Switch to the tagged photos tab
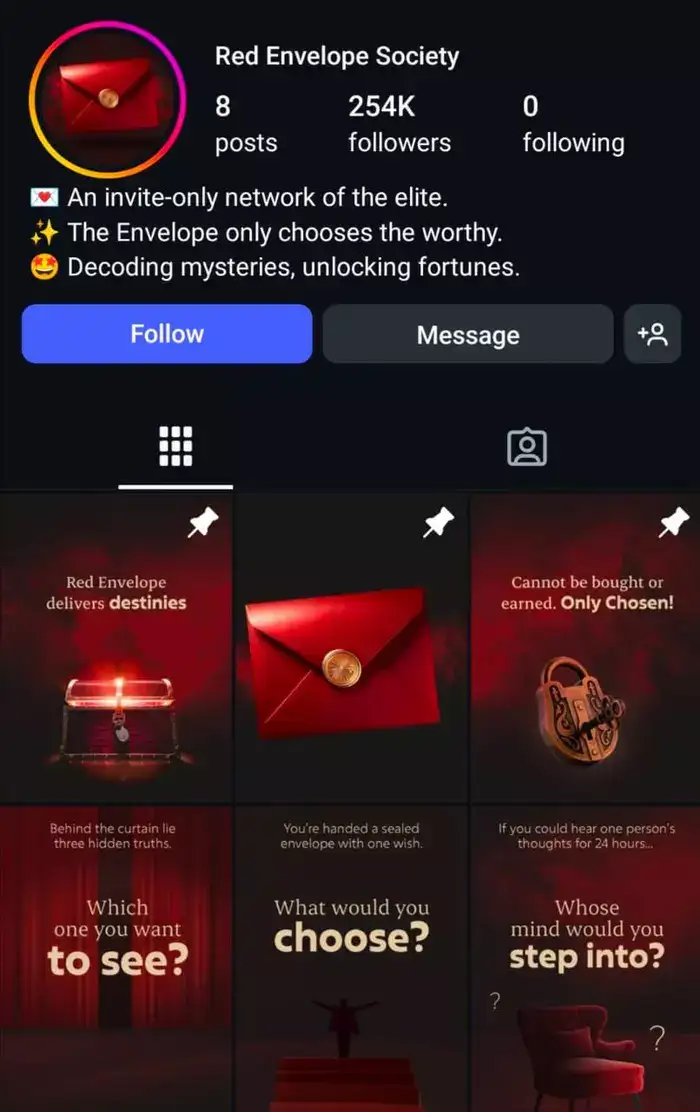The height and width of the screenshot is (1112, 700). (x=526, y=447)
